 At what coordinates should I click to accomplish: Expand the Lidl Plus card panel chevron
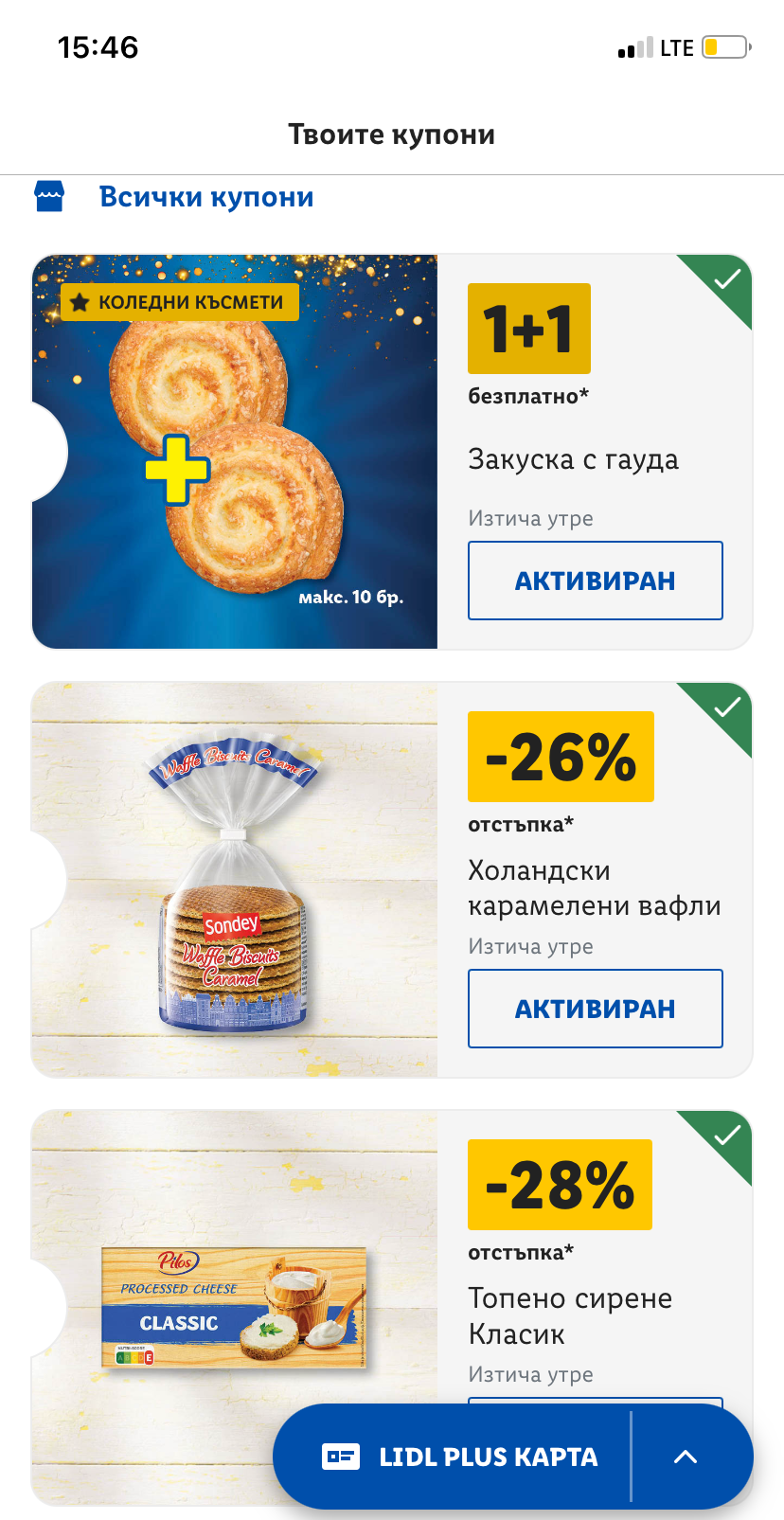click(686, 1457)
